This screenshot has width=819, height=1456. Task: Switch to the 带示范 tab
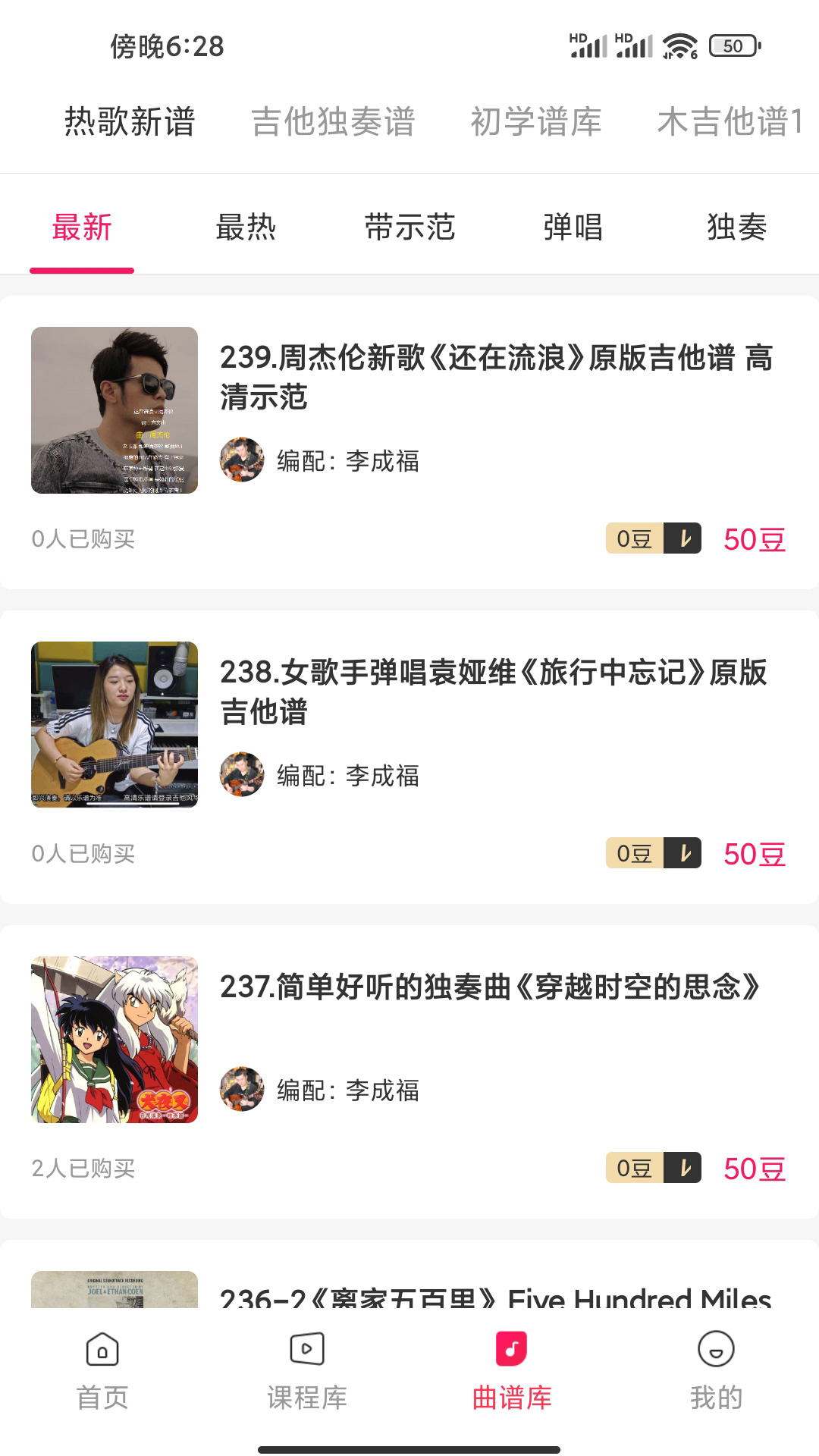point(409,226)
